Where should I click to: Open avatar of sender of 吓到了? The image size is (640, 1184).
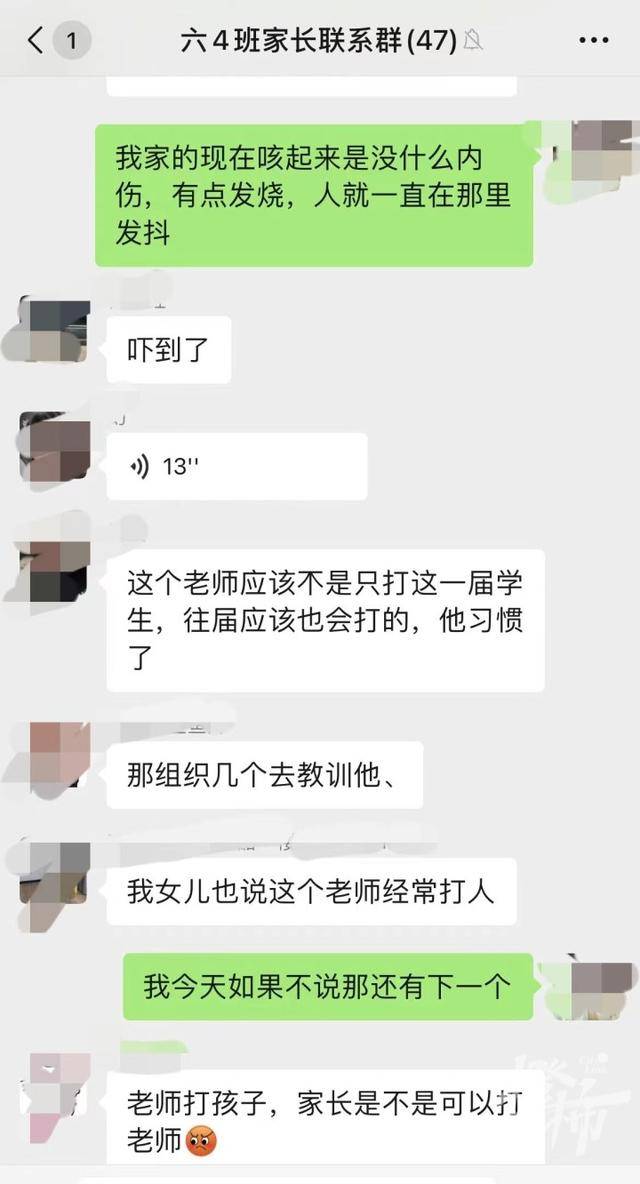coord(55,331)
